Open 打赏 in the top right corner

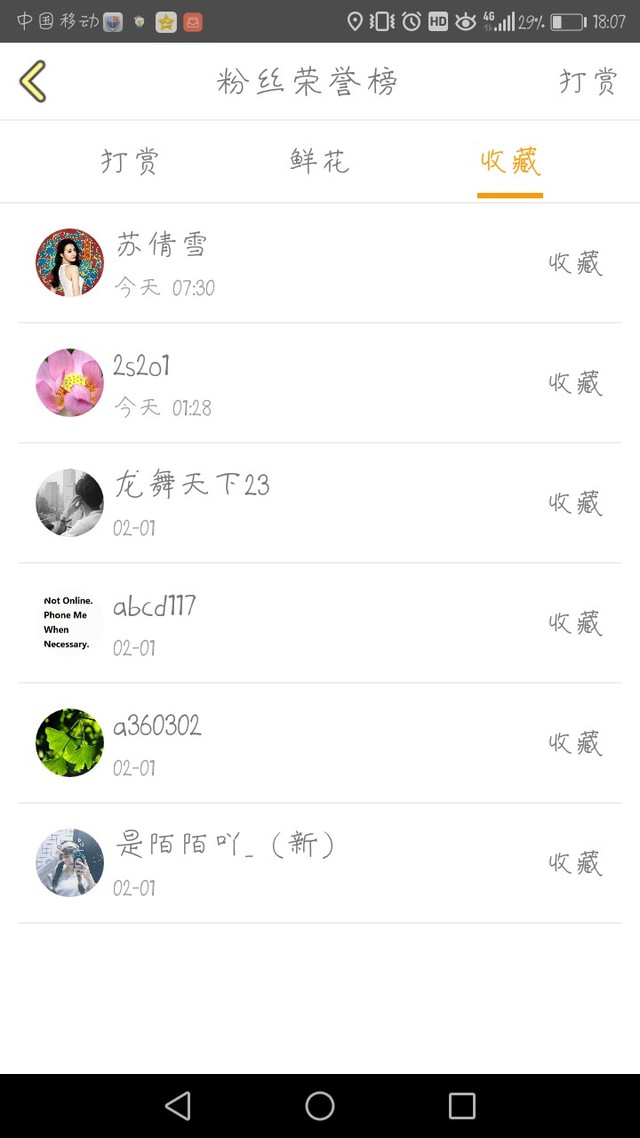[x=588, y=81]
